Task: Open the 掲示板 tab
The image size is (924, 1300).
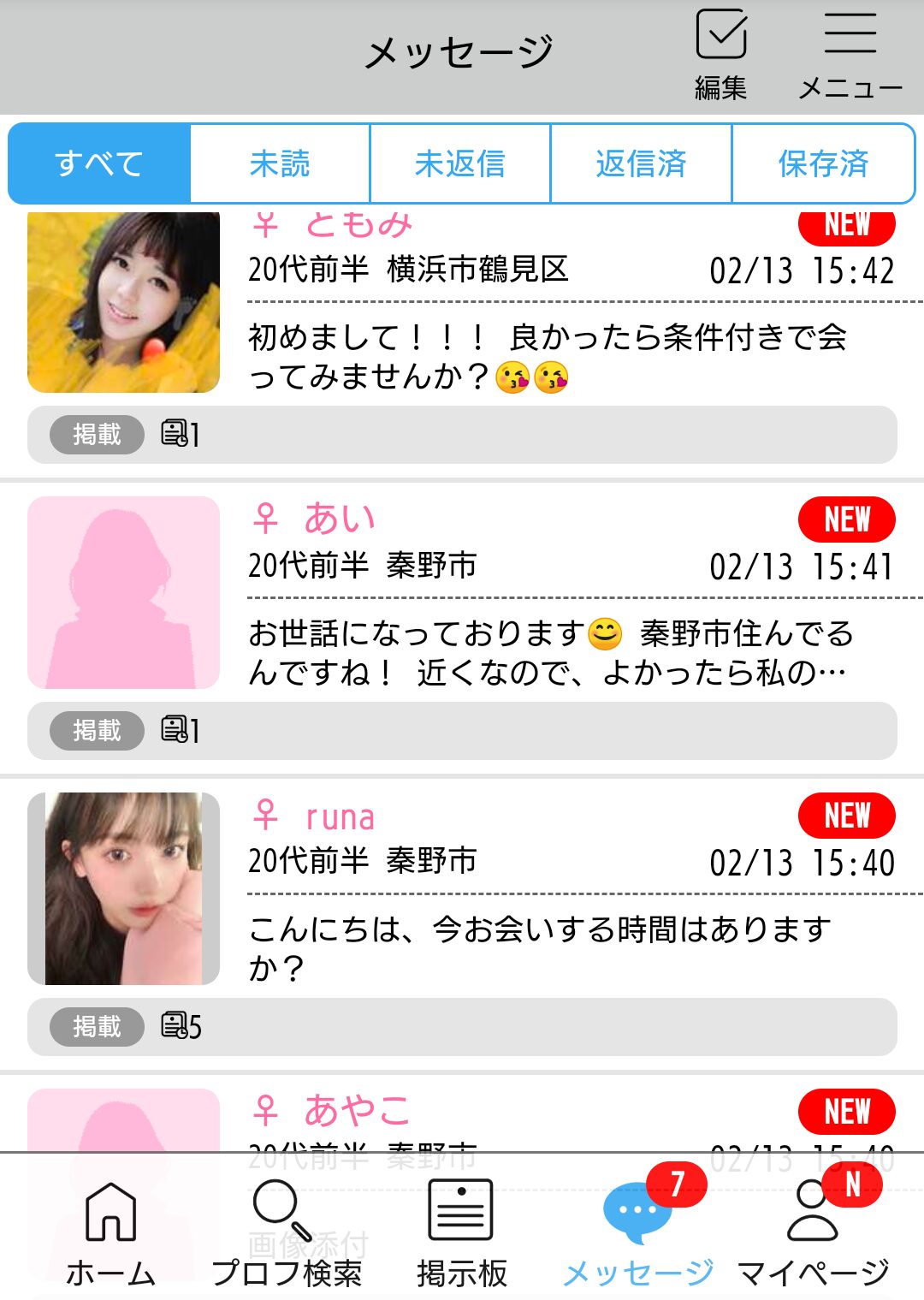Action: point(461,1232)
